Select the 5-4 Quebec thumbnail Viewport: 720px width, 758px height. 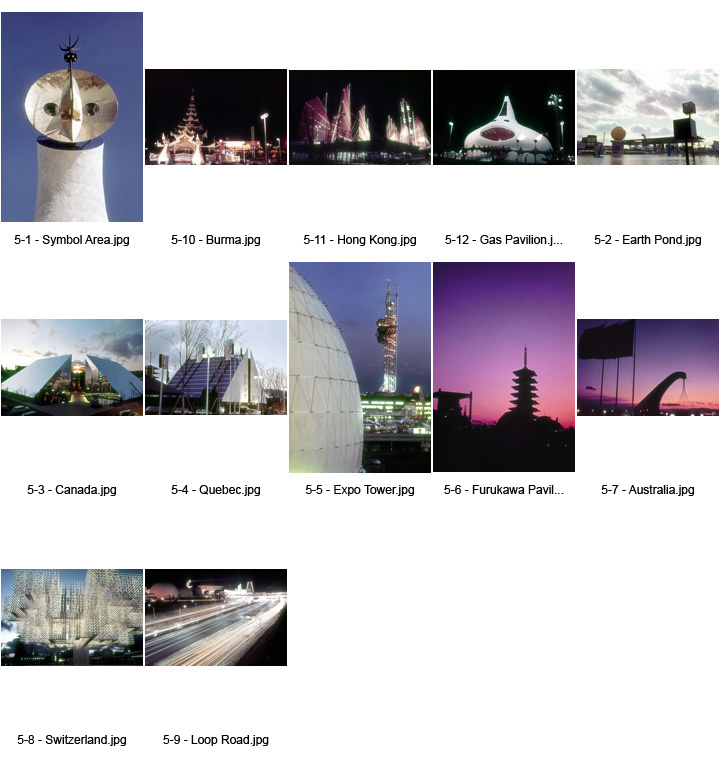tap(216, 367)
